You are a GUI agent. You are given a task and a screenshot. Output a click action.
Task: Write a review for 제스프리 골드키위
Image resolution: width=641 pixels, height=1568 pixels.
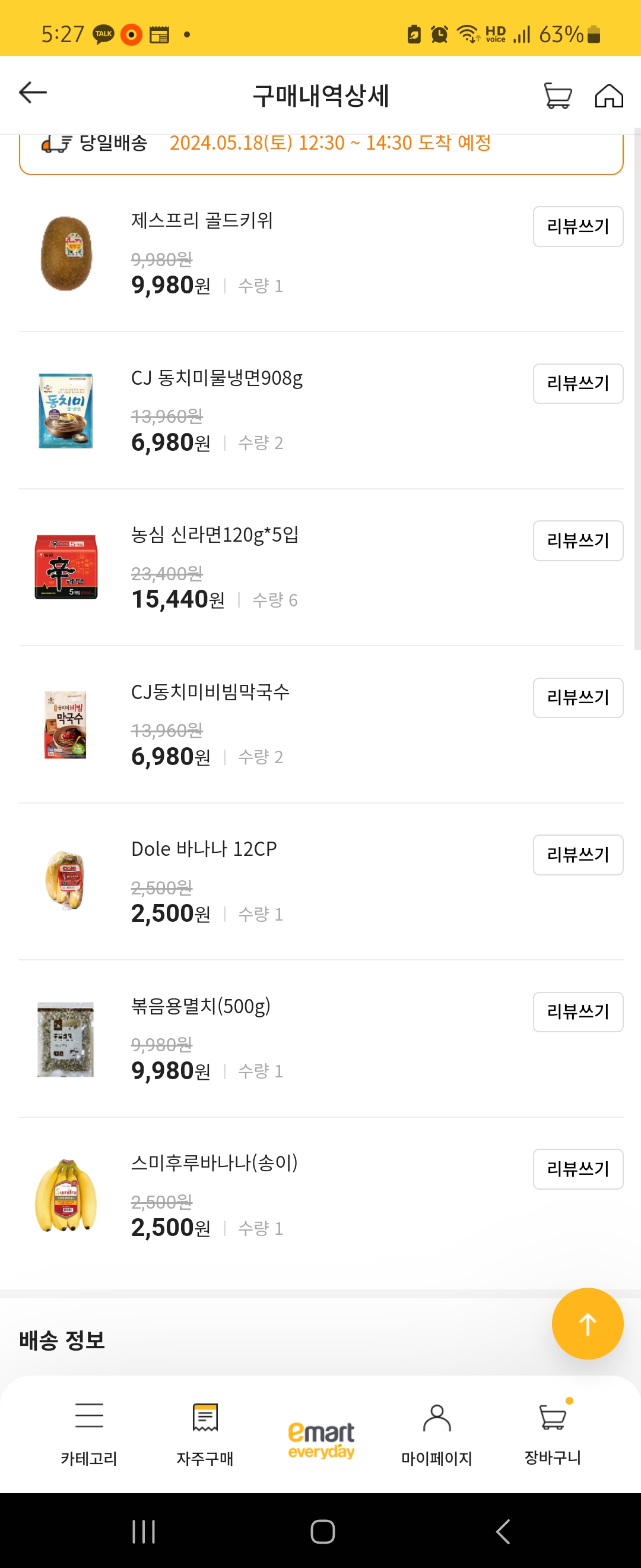click(x=577, y=226)
